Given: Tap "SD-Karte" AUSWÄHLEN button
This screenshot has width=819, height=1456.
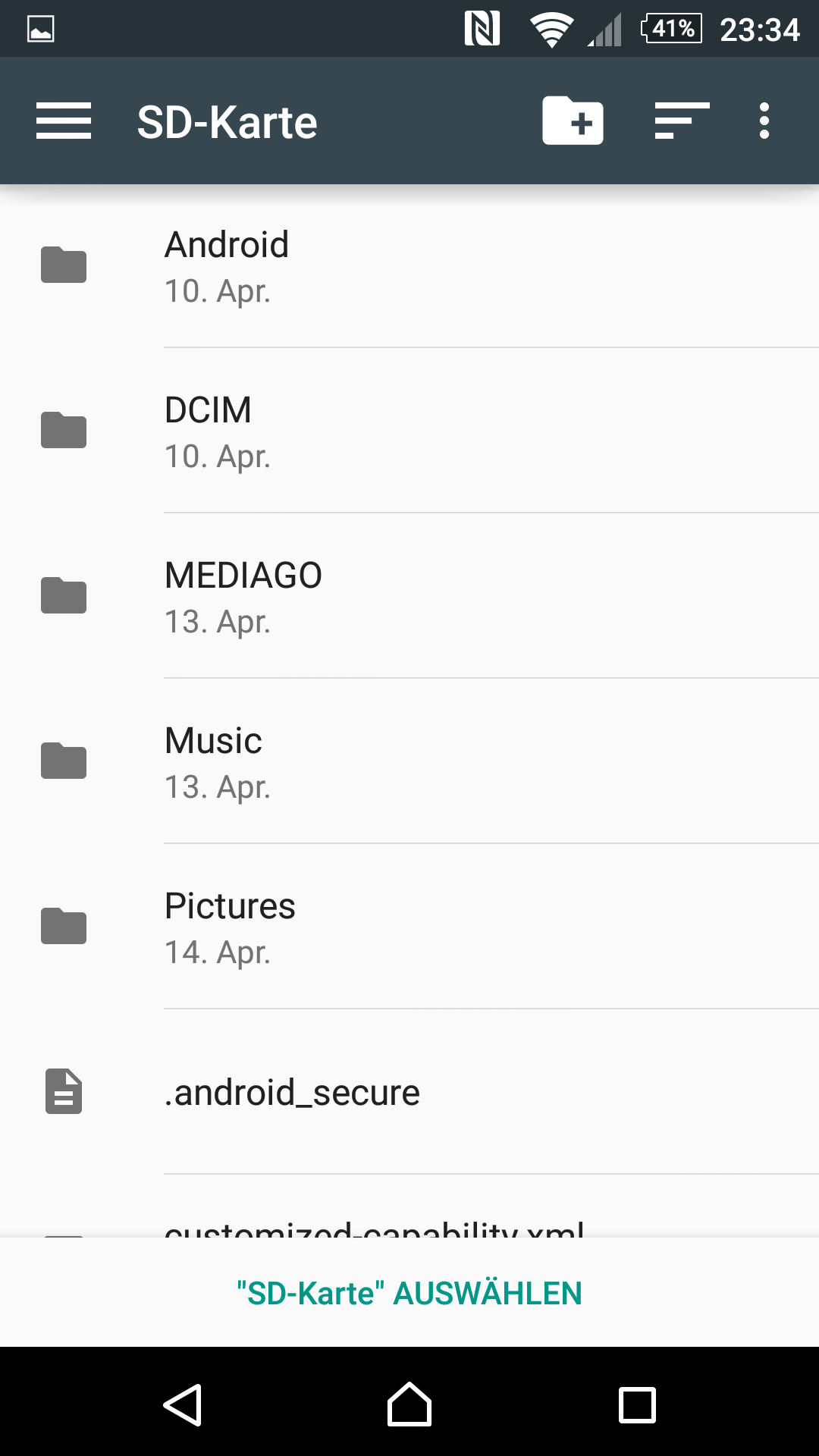Looking at the screenshot, I should (x=409, y=1293).
